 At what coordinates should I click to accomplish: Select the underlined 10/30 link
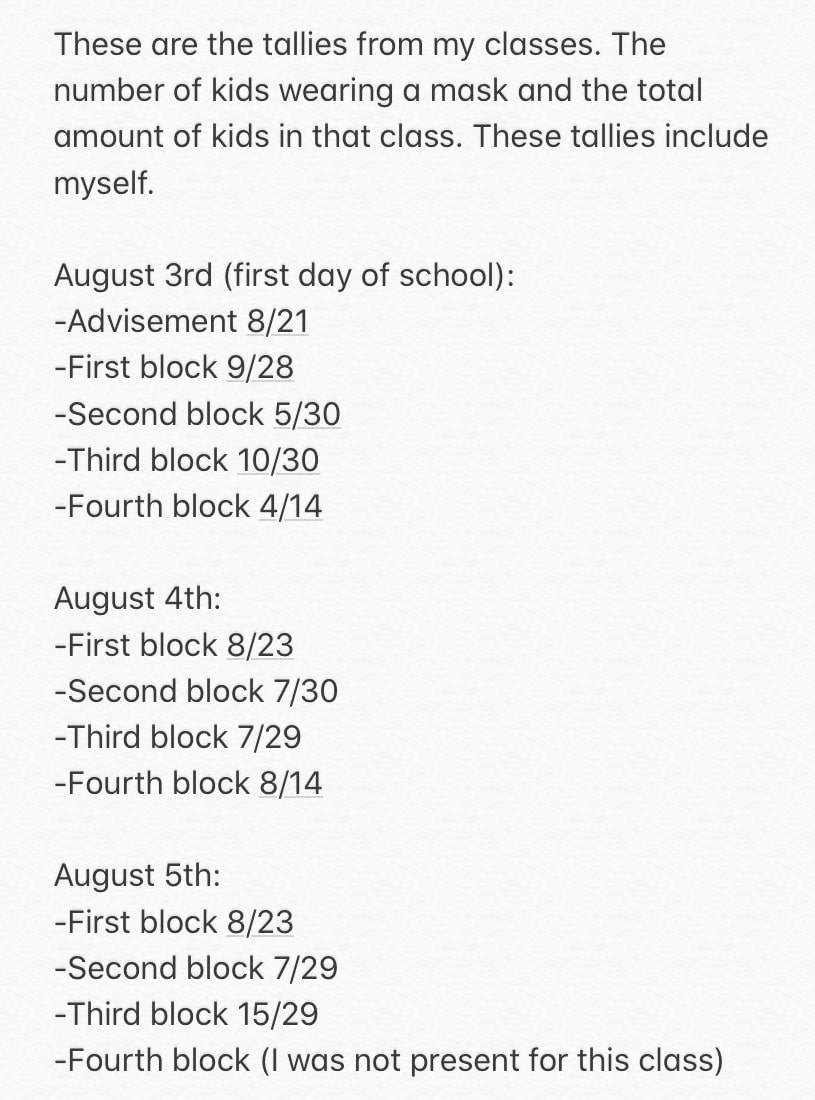click(x=278, y=460)
